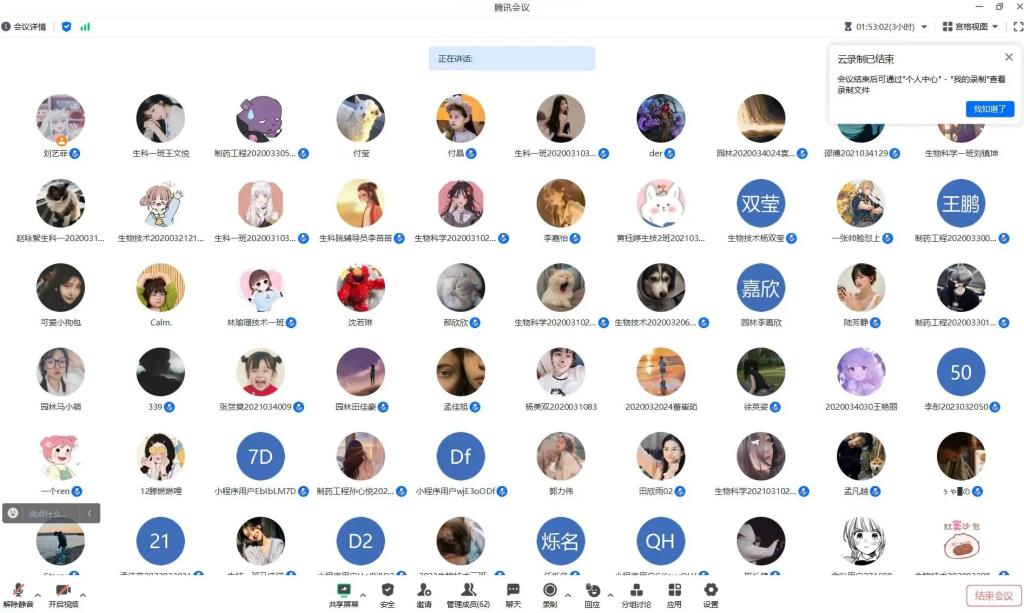Click the red End Meeting button
This screenshot has width=1024, height=613.
[990, 596]
